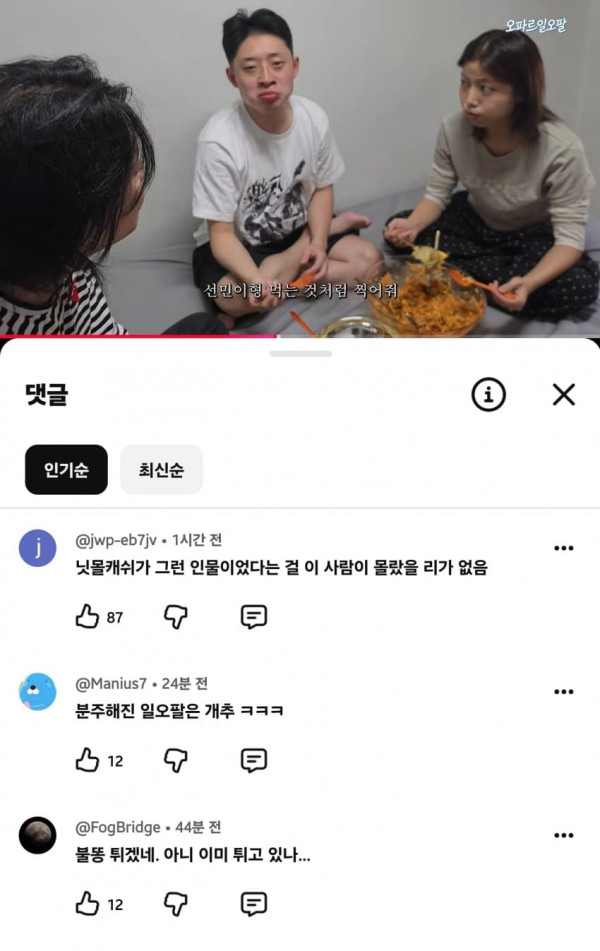This screenshot has height=951, width=600.
Task: Open the comments info icon
Action: (488, 395)
